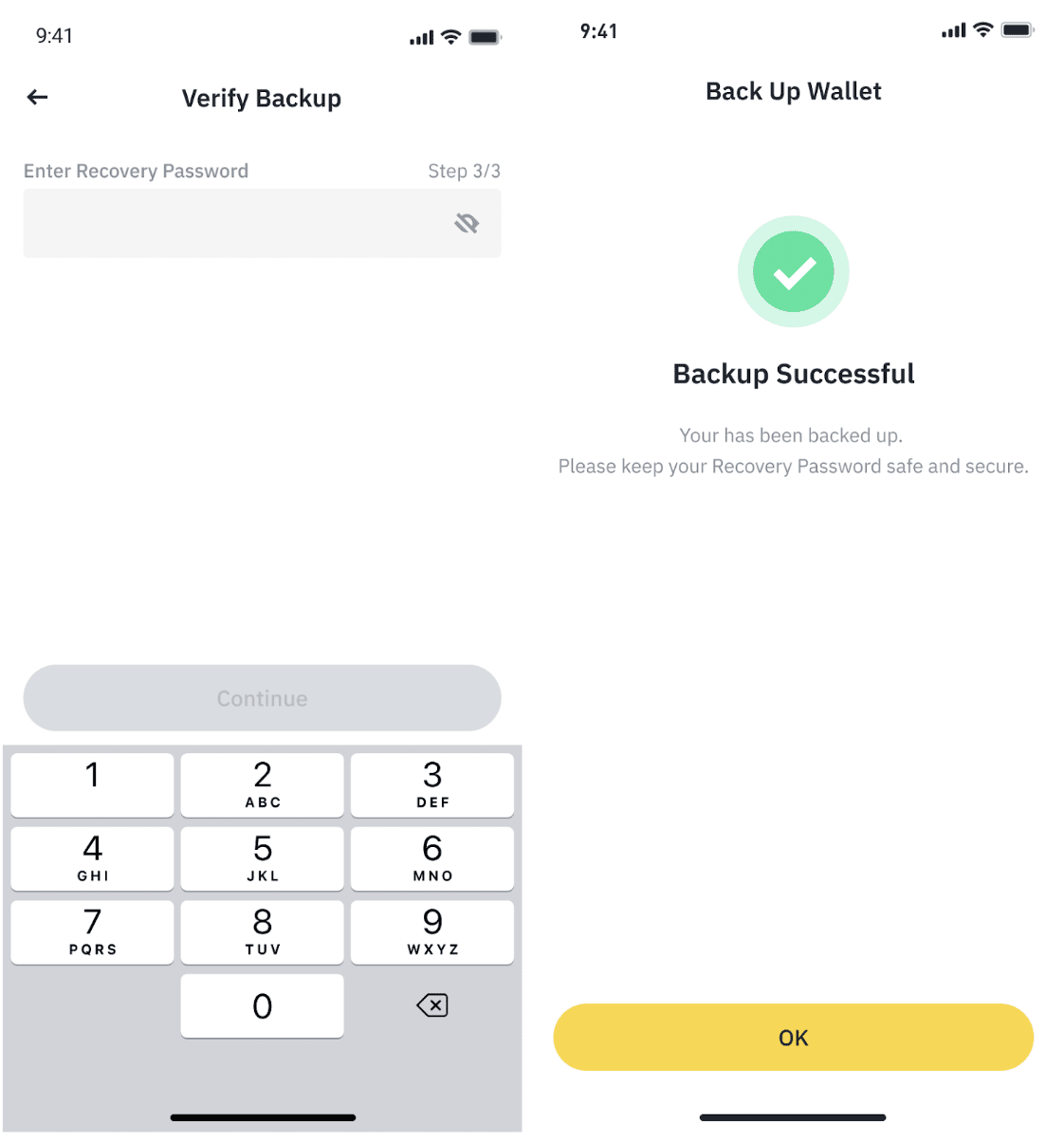Enter digit 4 on the keypad
Image resolution: width=1064 pixels, height=1142 pixels.
coord(92,857)
